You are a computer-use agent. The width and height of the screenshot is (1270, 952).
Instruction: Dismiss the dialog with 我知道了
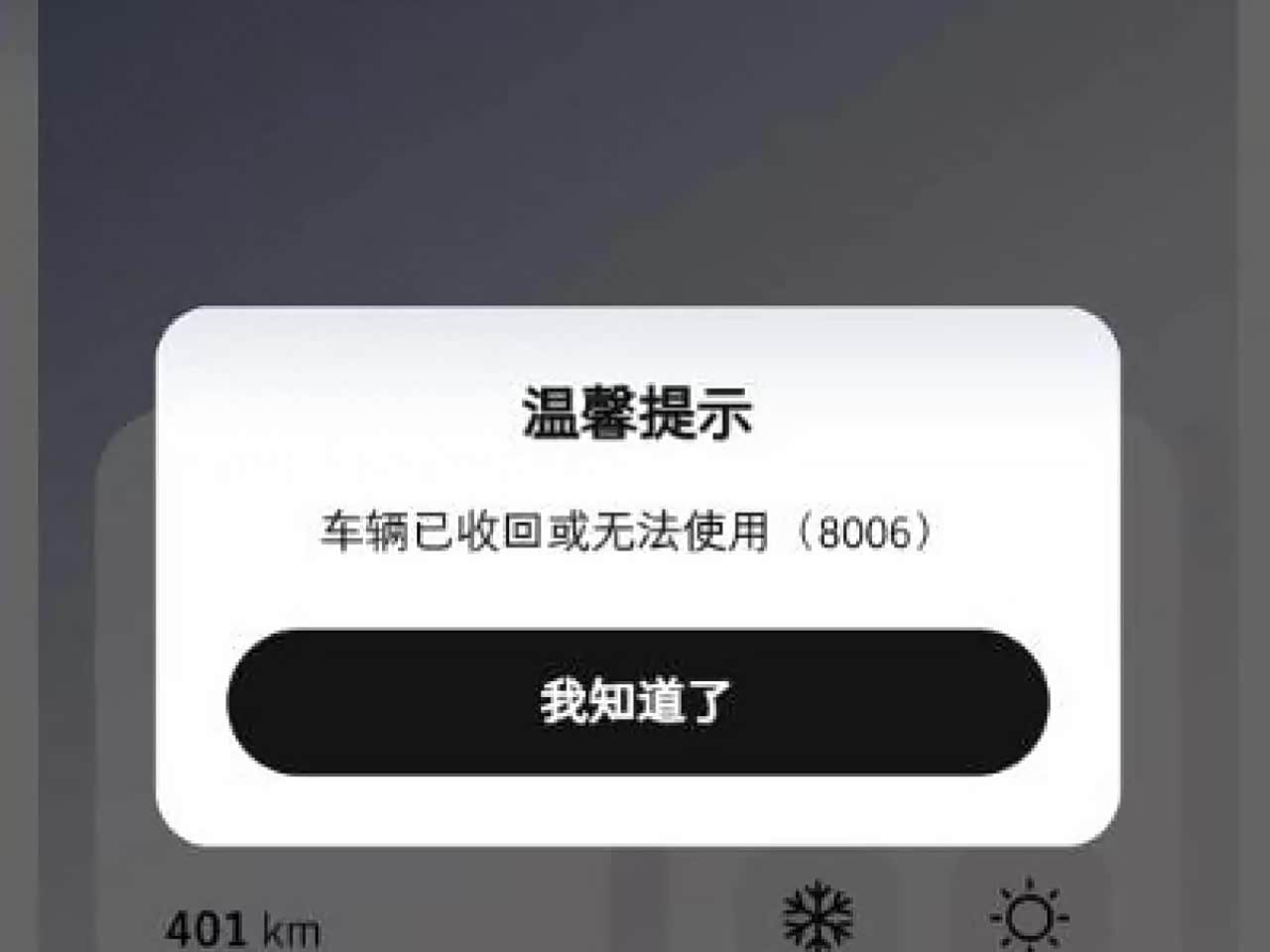637,701
